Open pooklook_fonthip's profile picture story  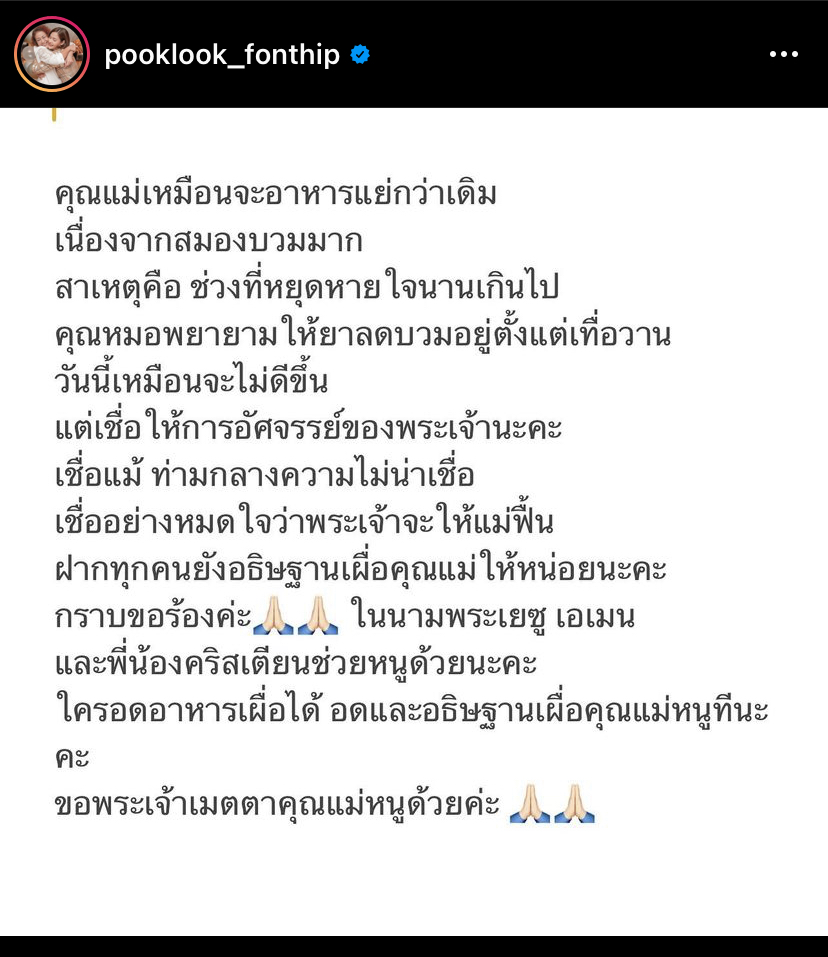pyautogui.click(x=52, y=54)
